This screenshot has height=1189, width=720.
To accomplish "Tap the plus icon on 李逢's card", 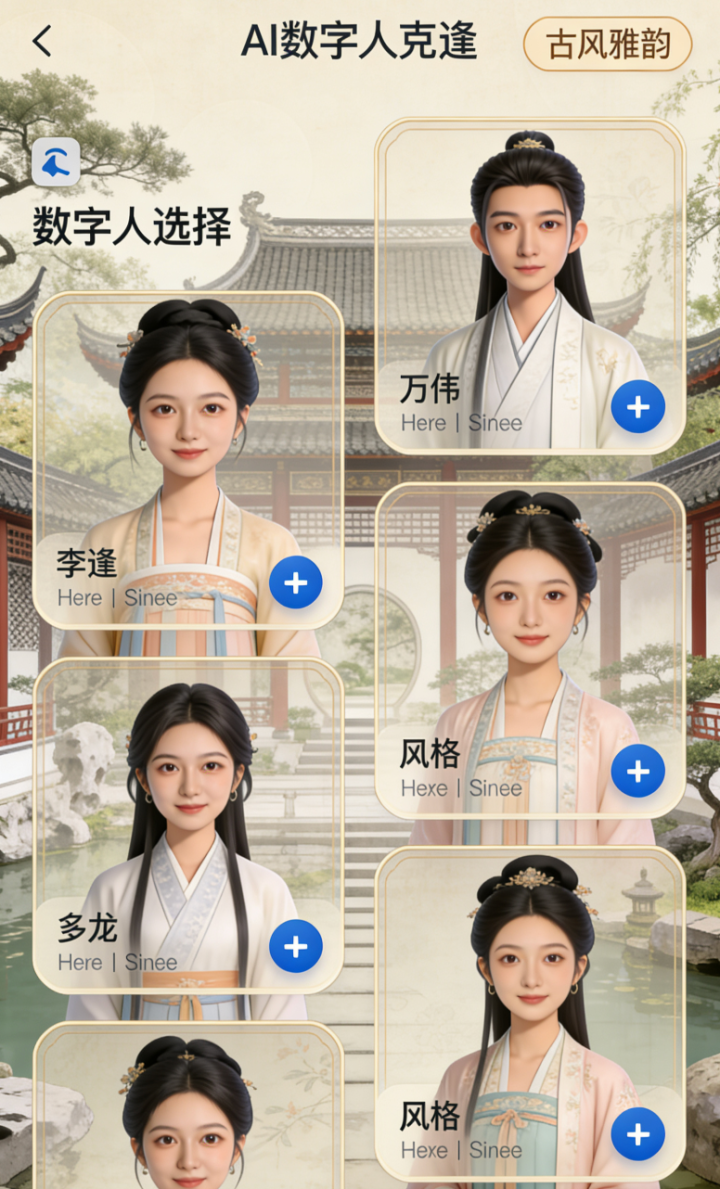I will 294,583.
